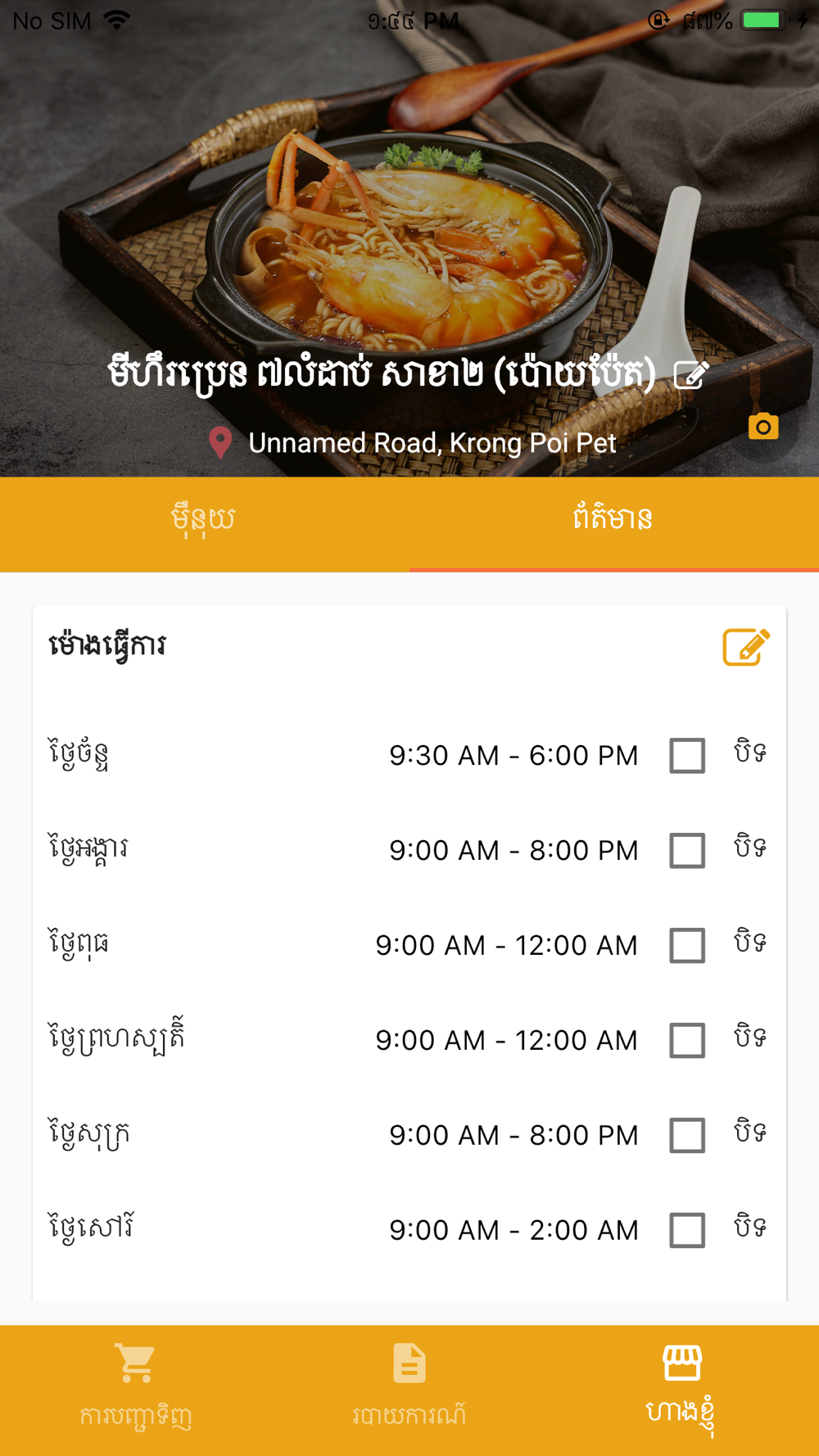This screenshot has width=819, height=1456.
Task: Select the ព័ត៌មាន tab
Action: coord(613,520)
